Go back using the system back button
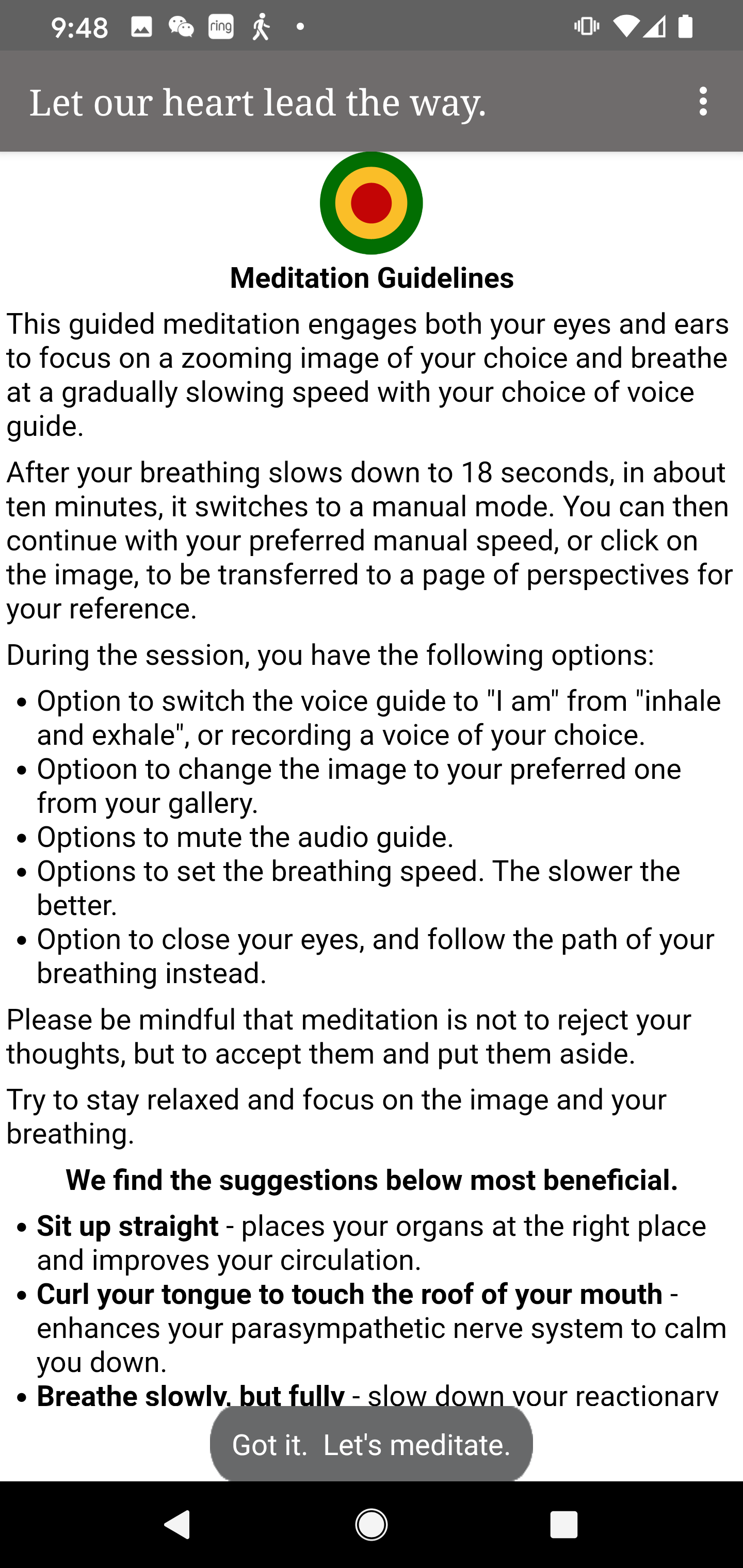 pyautogui.click(x=177, y=1525)
